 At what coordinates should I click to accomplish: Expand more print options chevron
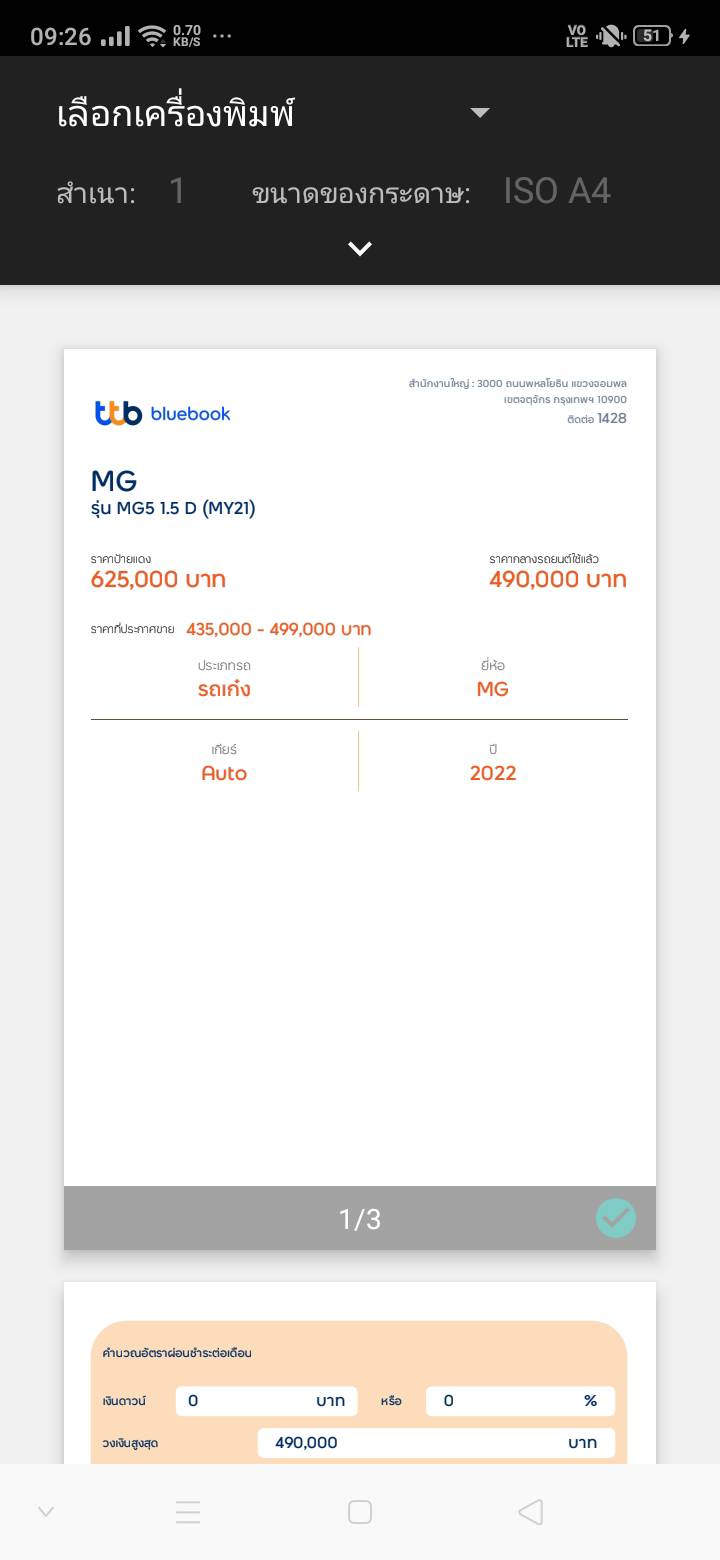tap(360, 249)
